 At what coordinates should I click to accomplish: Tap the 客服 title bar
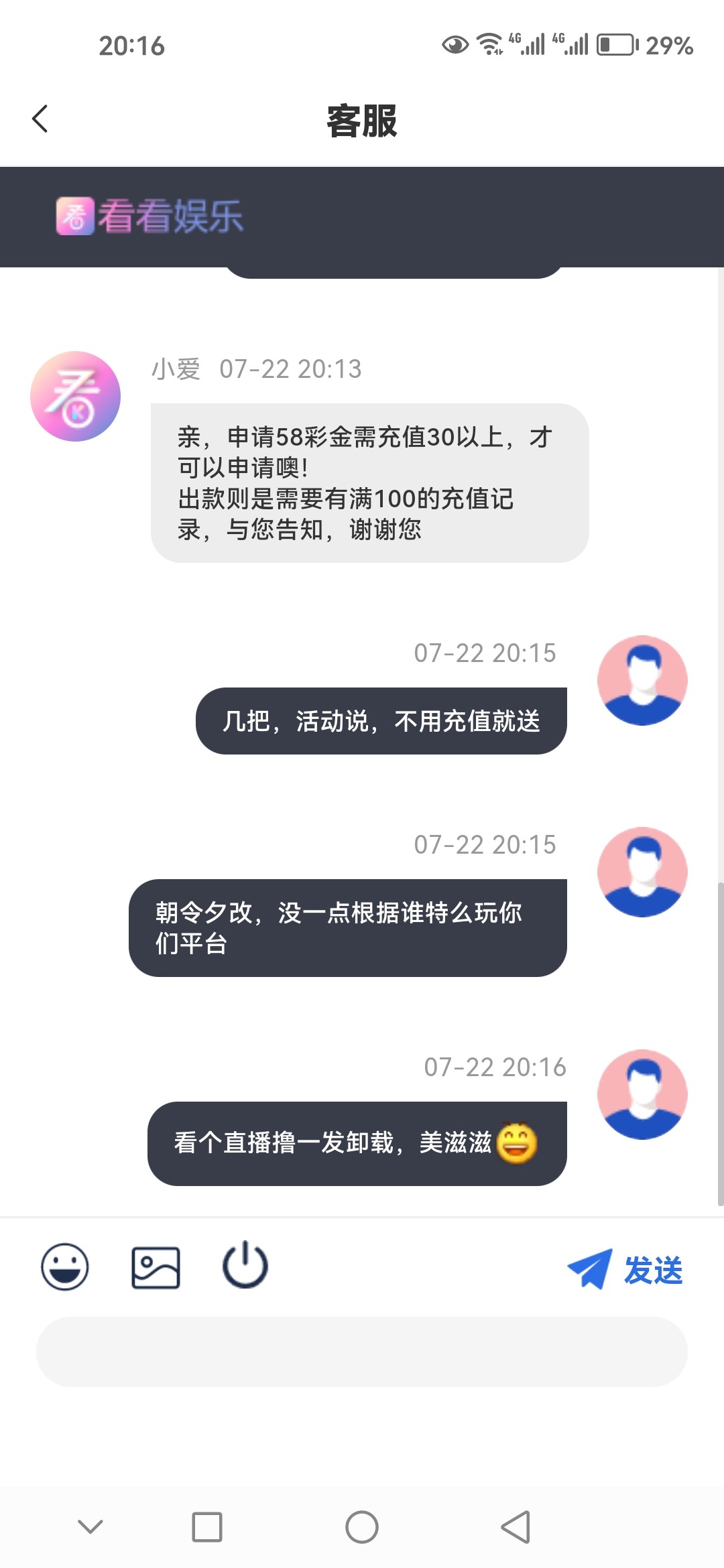[x=362, y=121]
